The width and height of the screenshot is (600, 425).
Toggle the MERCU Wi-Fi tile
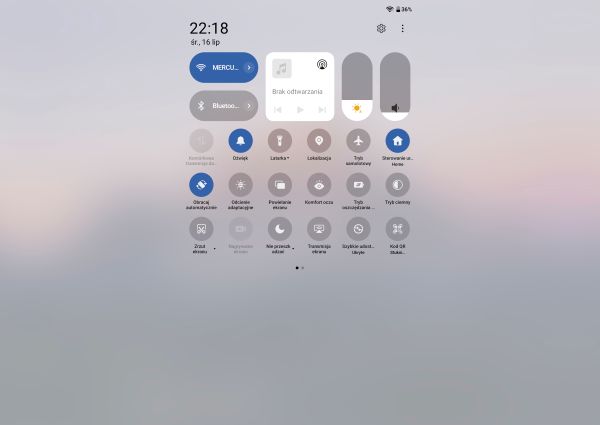(217, 67)
